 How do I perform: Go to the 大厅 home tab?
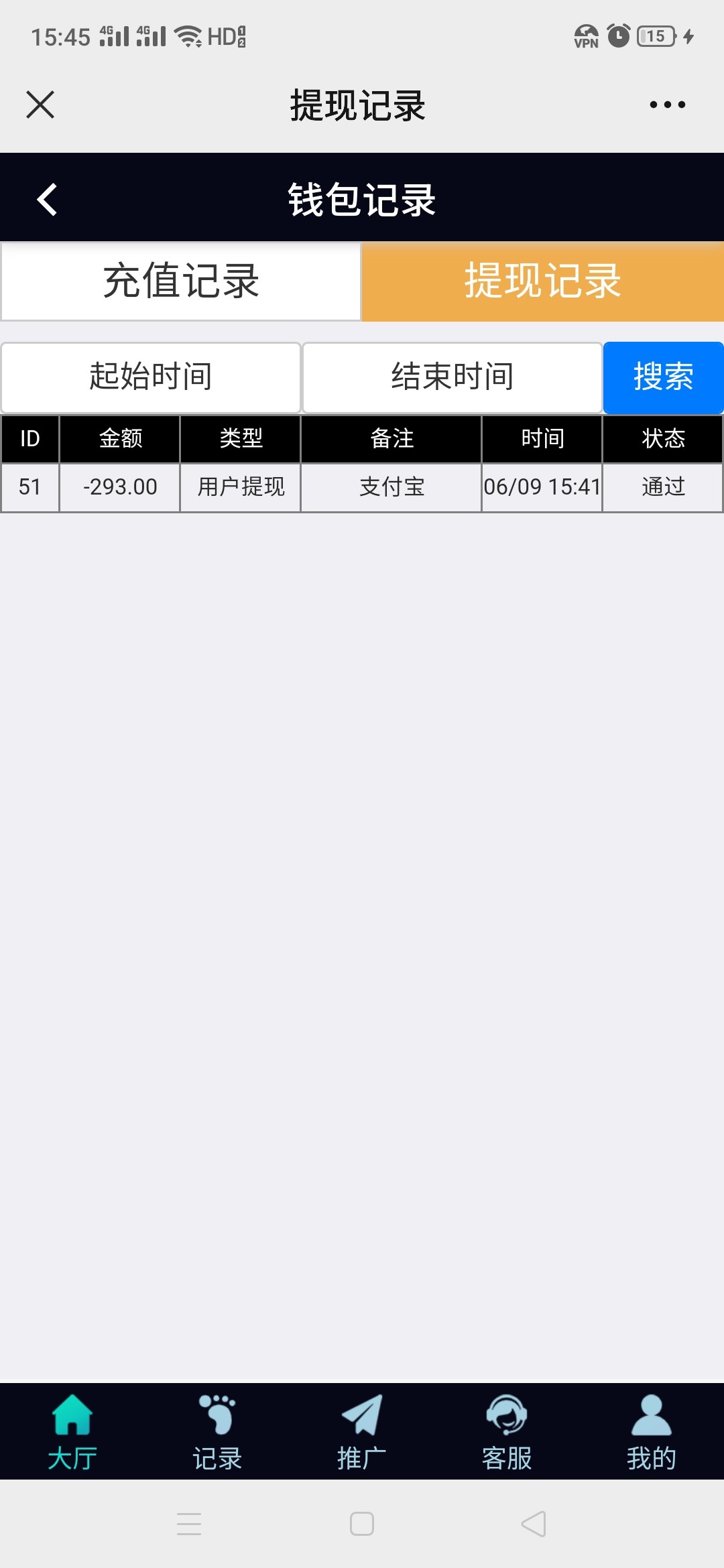72,1431
